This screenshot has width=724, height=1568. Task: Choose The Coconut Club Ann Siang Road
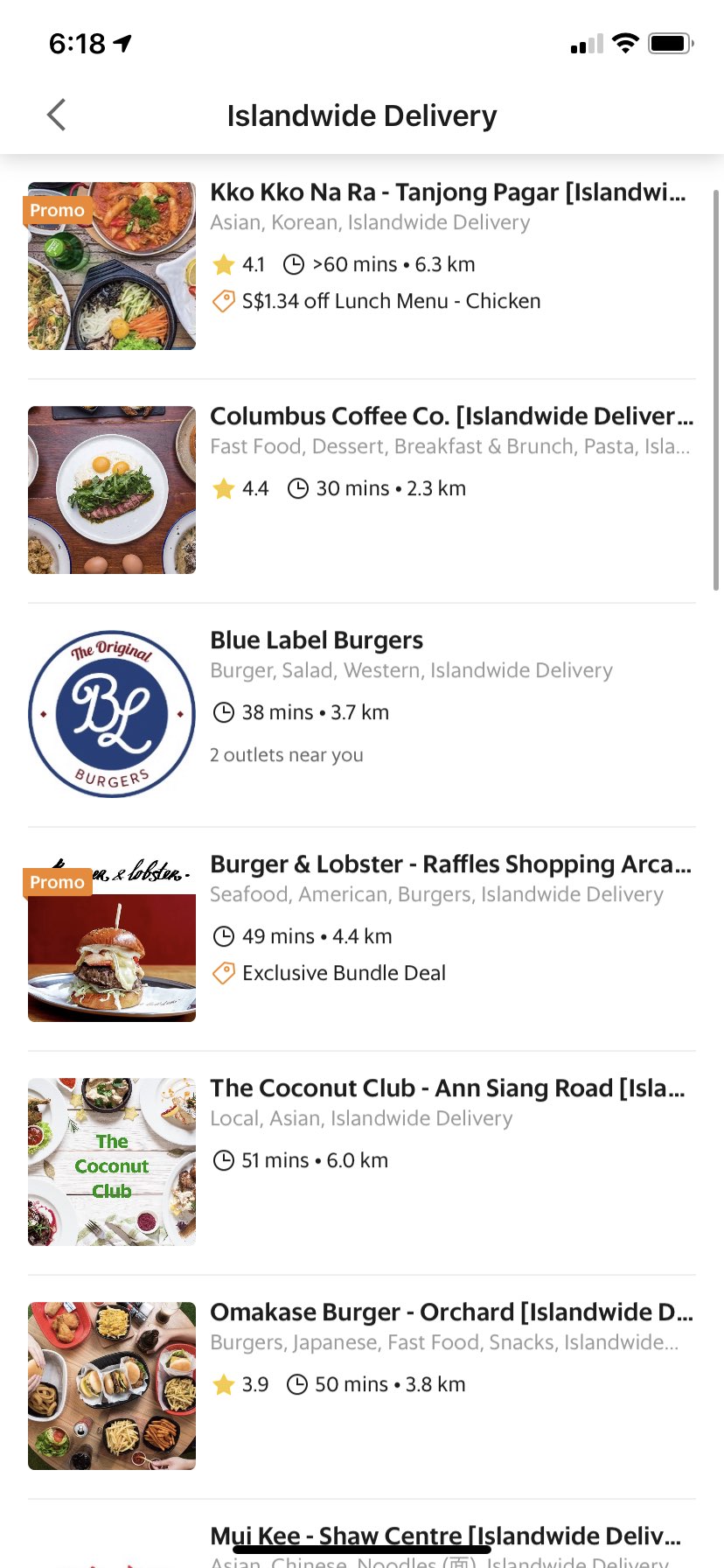coord(446,1088)
